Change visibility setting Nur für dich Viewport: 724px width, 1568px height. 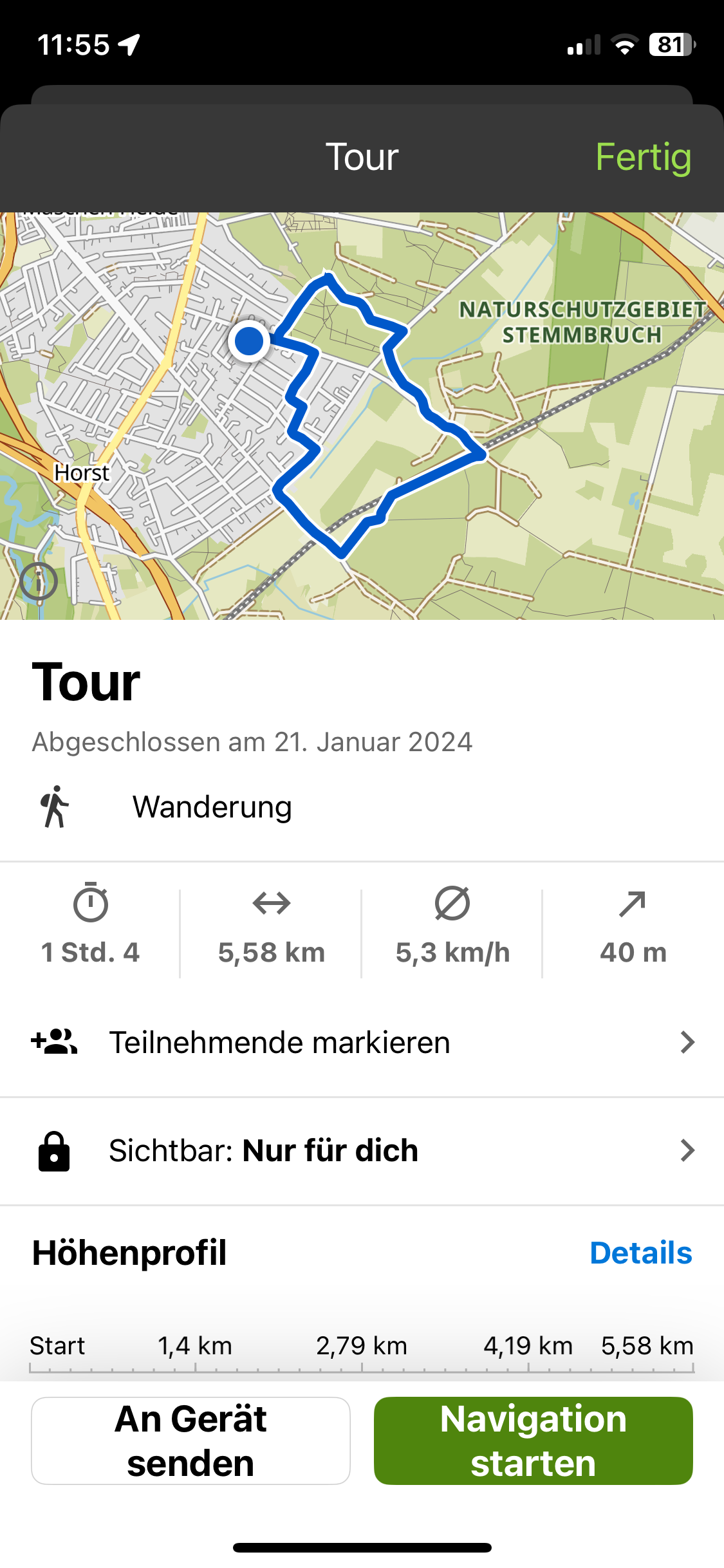pyautogui.click(x=362, y=1150)
